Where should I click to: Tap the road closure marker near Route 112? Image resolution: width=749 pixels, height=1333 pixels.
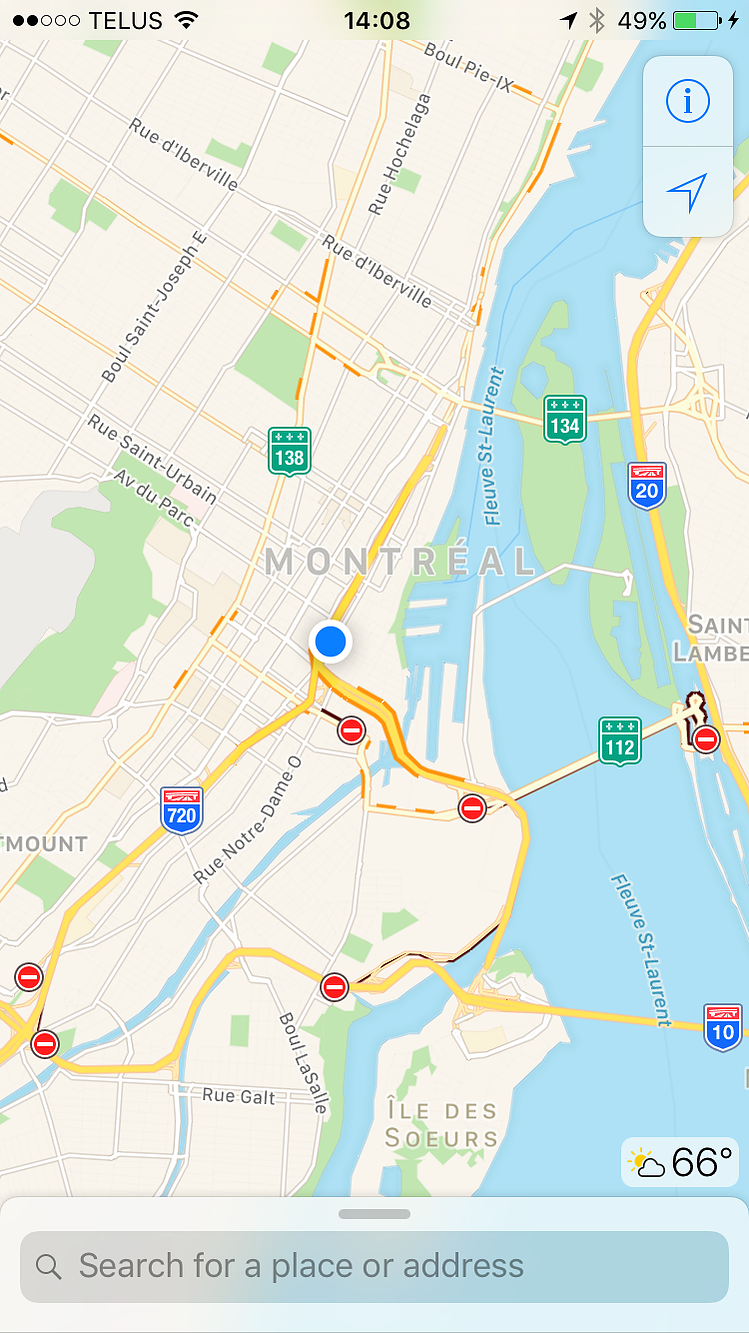[706, 740]
